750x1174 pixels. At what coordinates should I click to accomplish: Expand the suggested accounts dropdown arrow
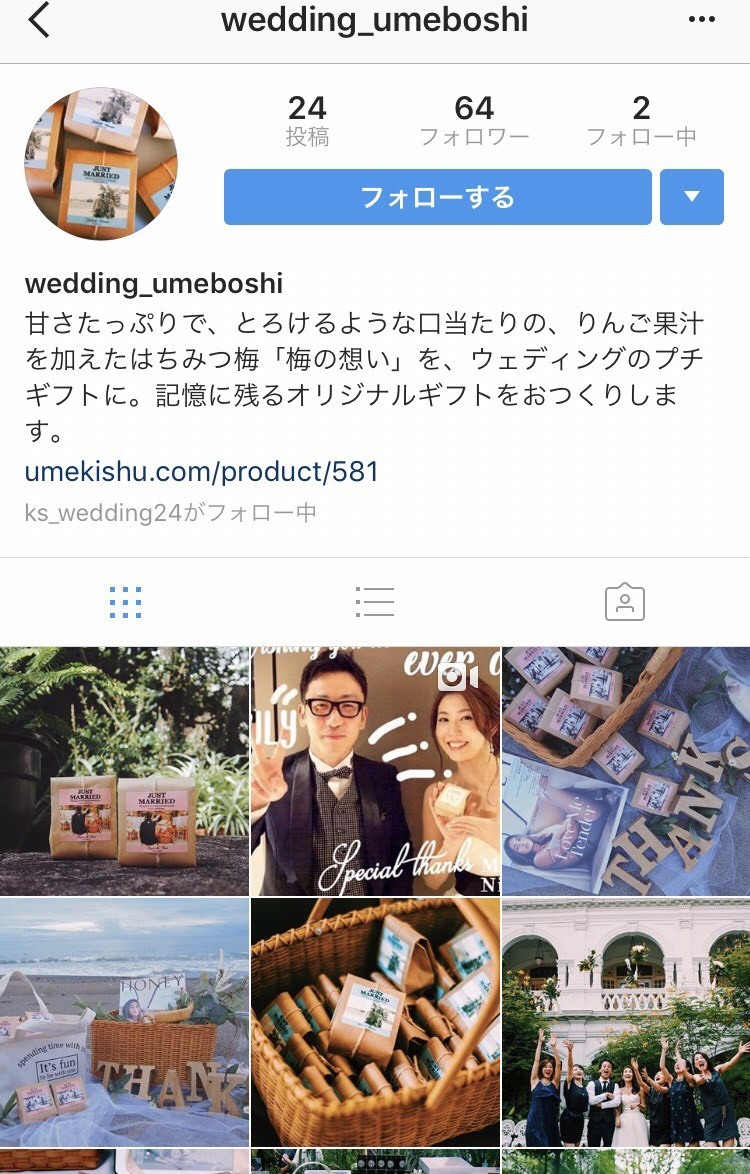[x=691, y=197]
